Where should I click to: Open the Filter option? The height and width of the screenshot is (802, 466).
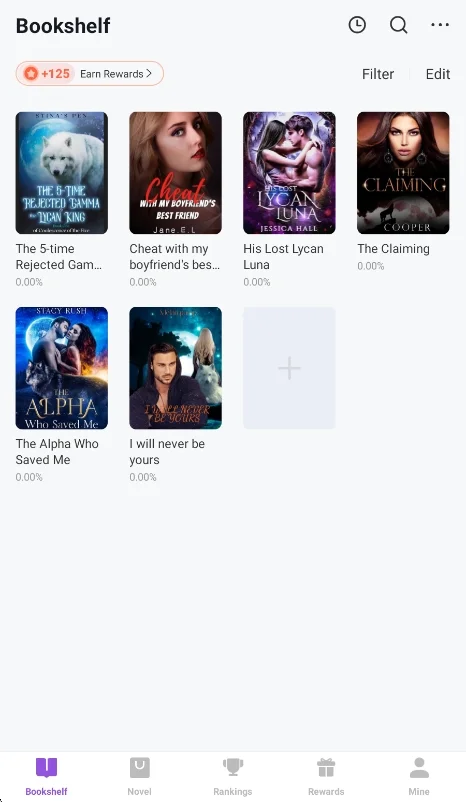(378, 74)
